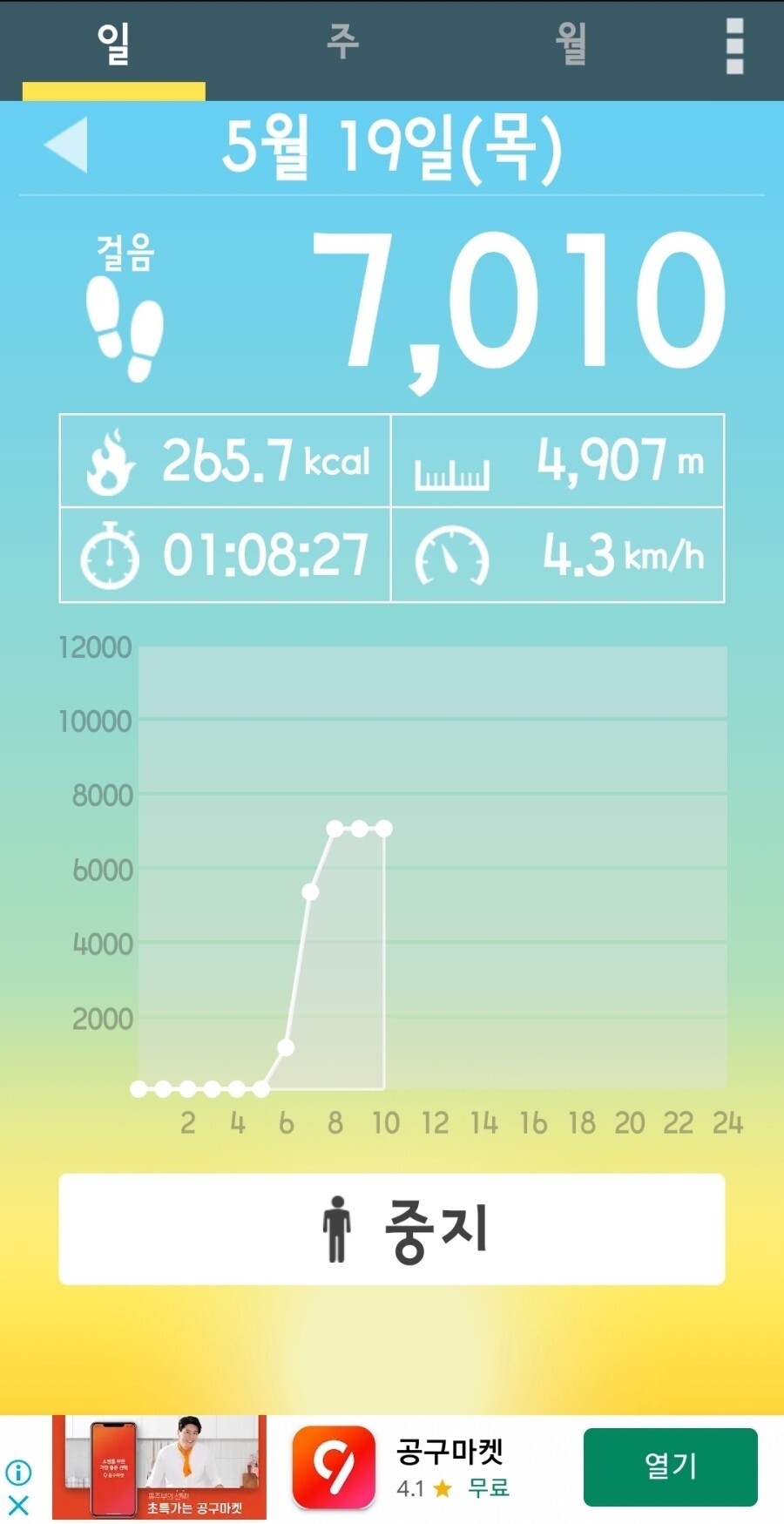Screen dimensions: 784x1524
Task: Tap 열기 to open the 공구마켓 ad
Action: [x=670, y=1466]
